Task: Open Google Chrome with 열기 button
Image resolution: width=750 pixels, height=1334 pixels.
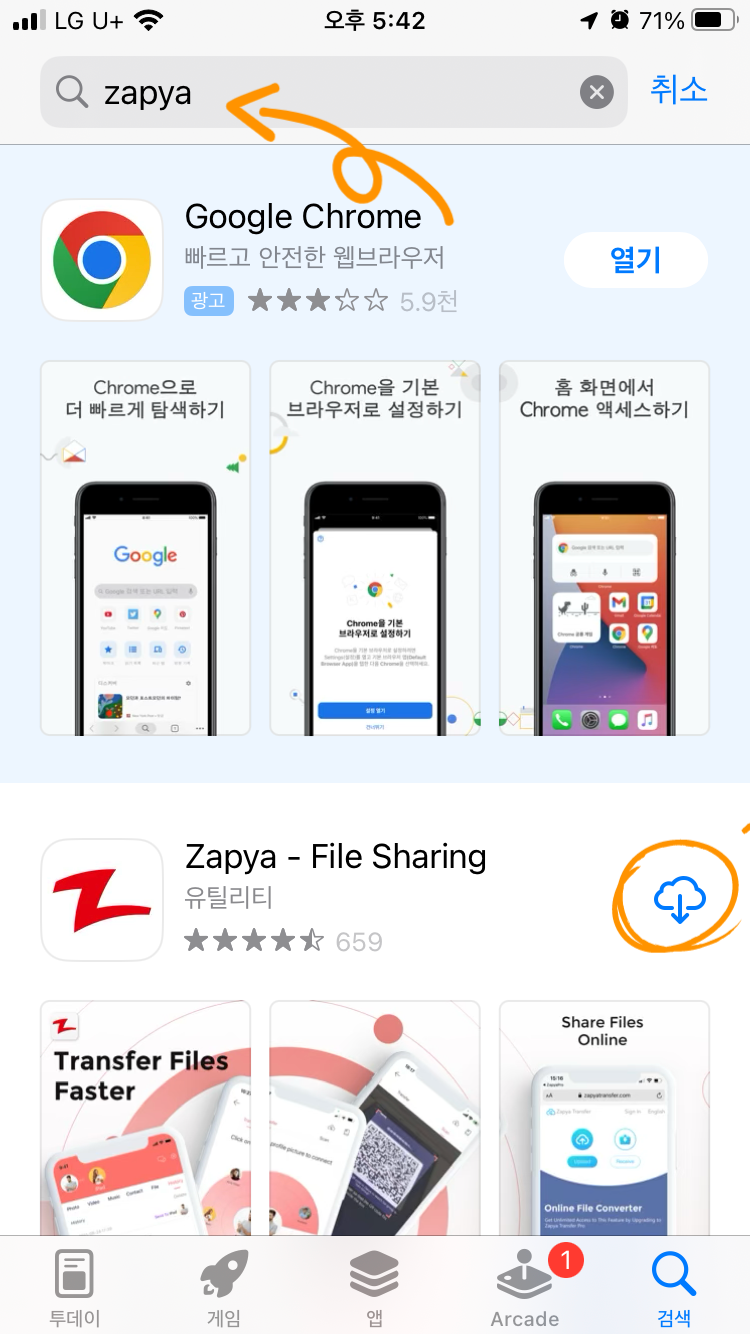Action: tap(636, 260)
